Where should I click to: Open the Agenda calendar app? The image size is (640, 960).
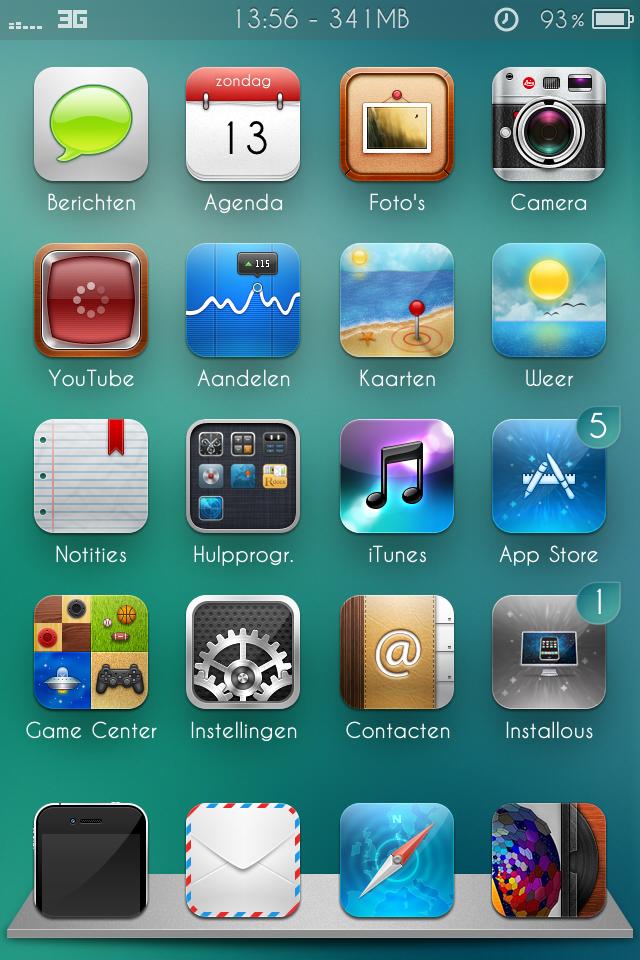coord(243,124)
